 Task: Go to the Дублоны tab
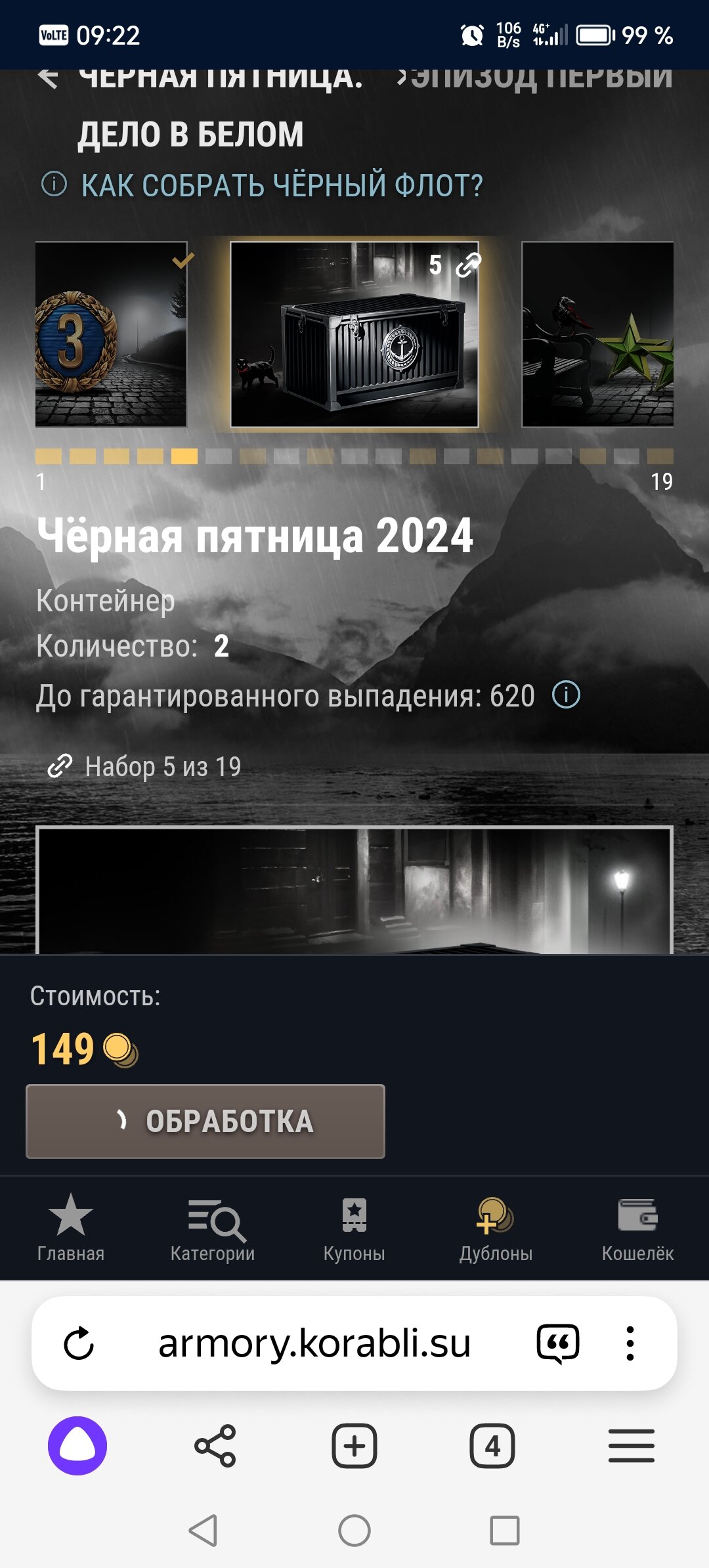click(x=496, y=1227)
